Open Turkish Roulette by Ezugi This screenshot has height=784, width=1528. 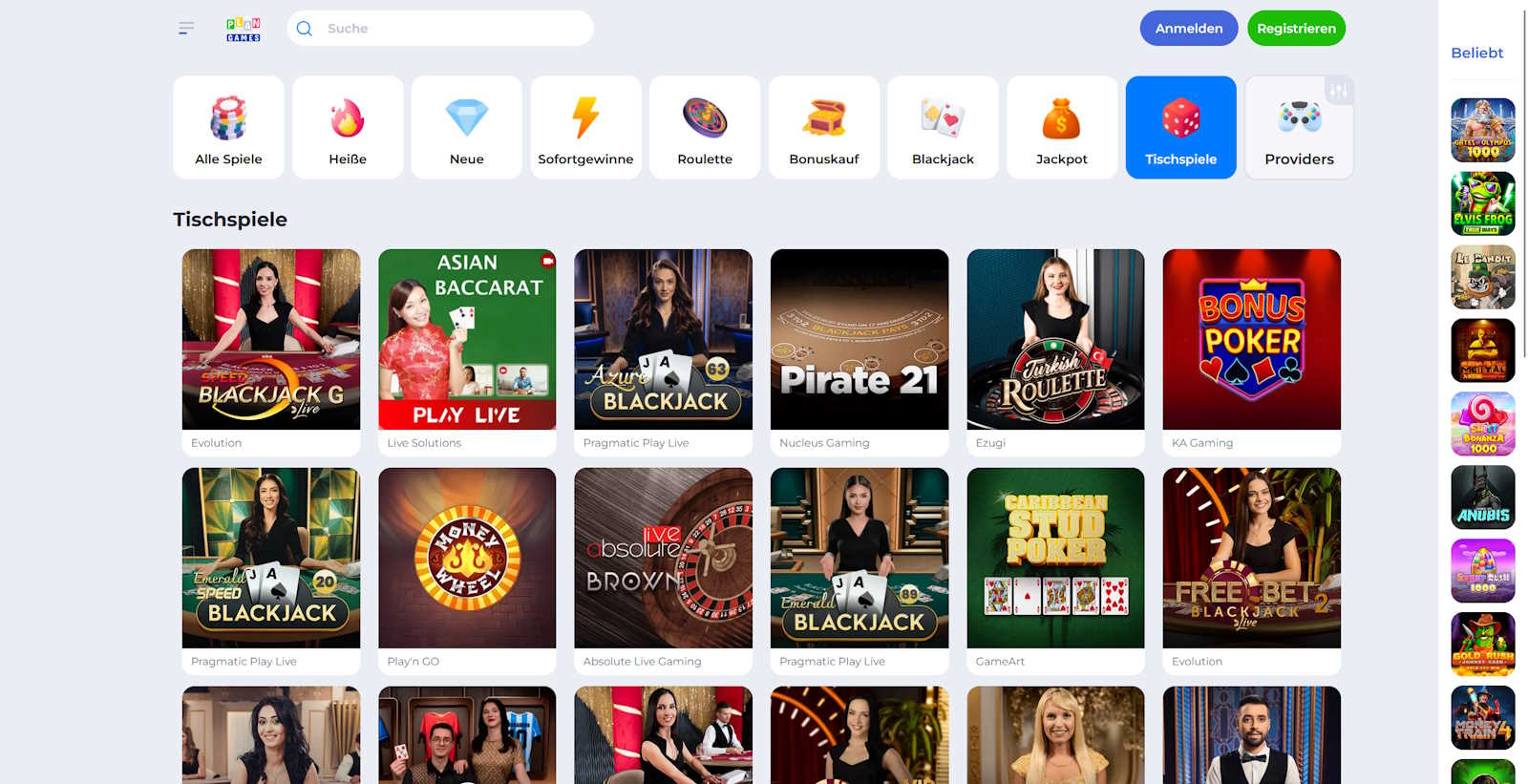point(1055,340)
